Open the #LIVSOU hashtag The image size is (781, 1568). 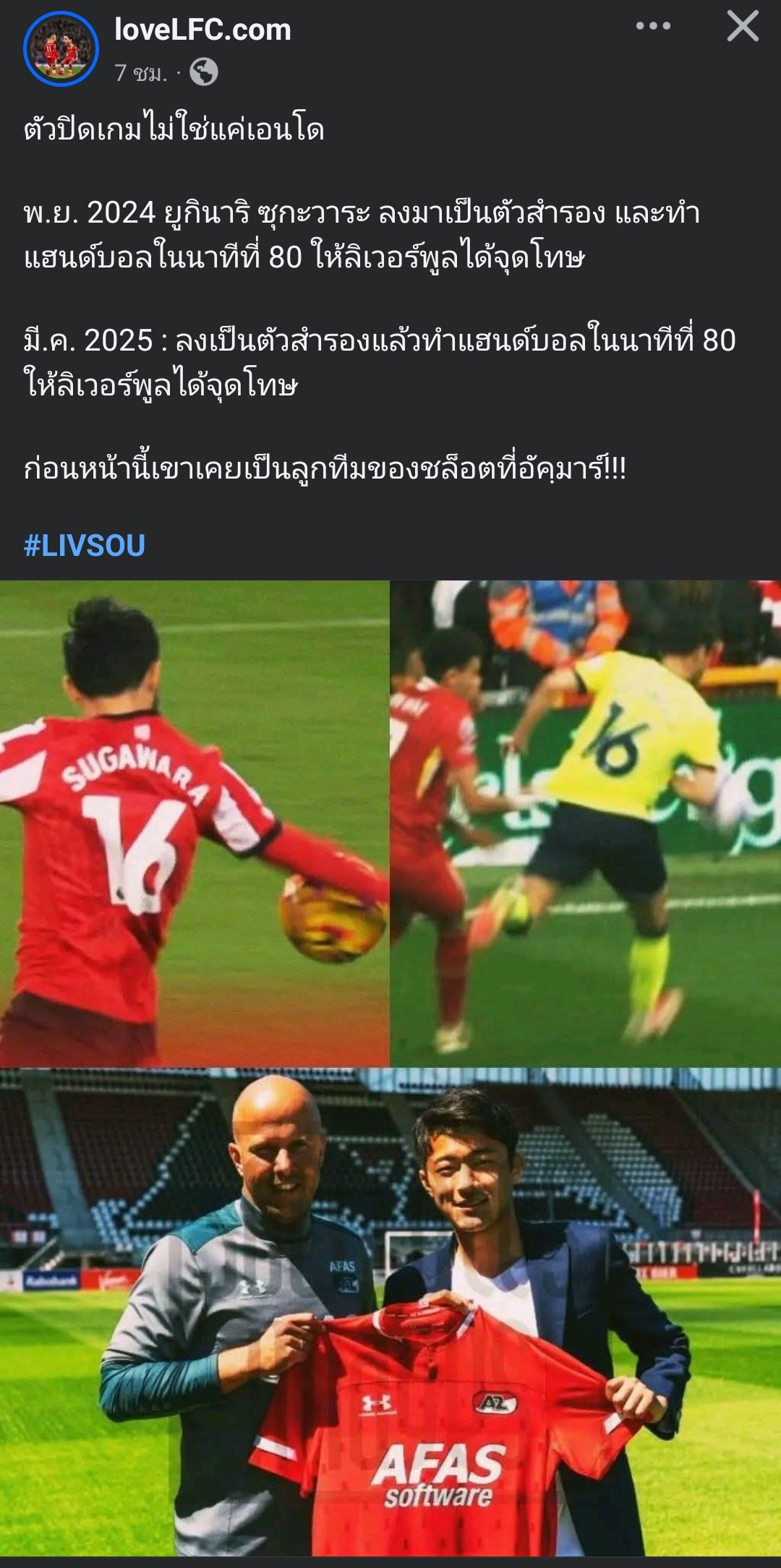pos(85,545)
